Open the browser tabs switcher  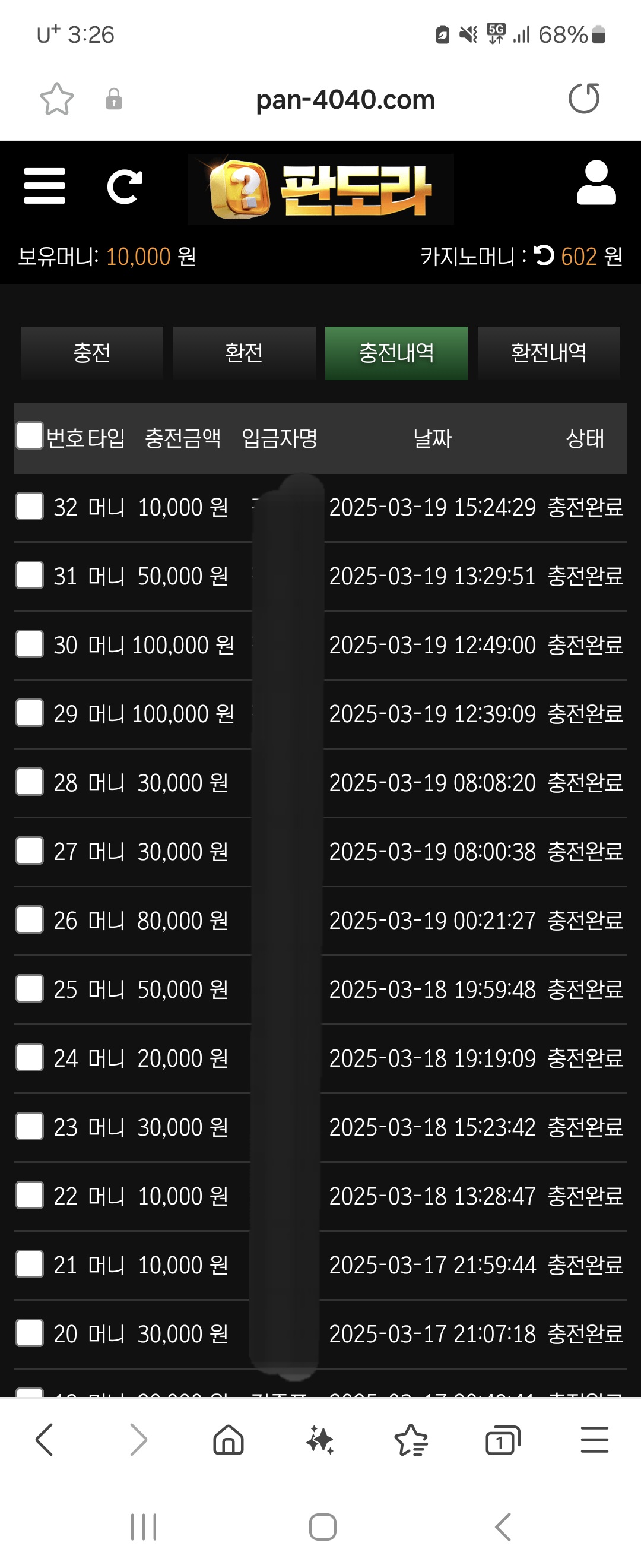(502, 1440)
